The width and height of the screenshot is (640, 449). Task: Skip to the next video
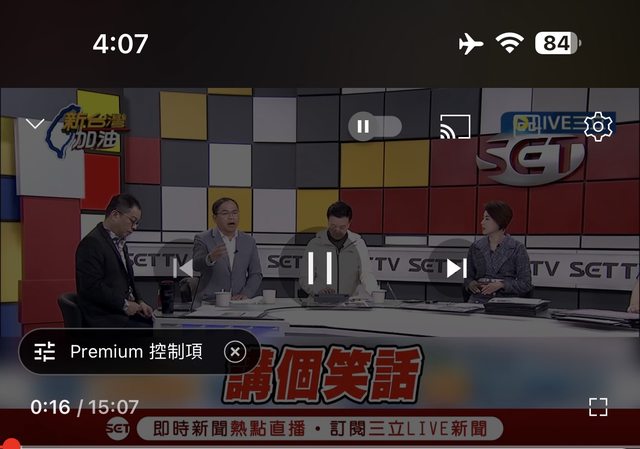coord(457,267)
